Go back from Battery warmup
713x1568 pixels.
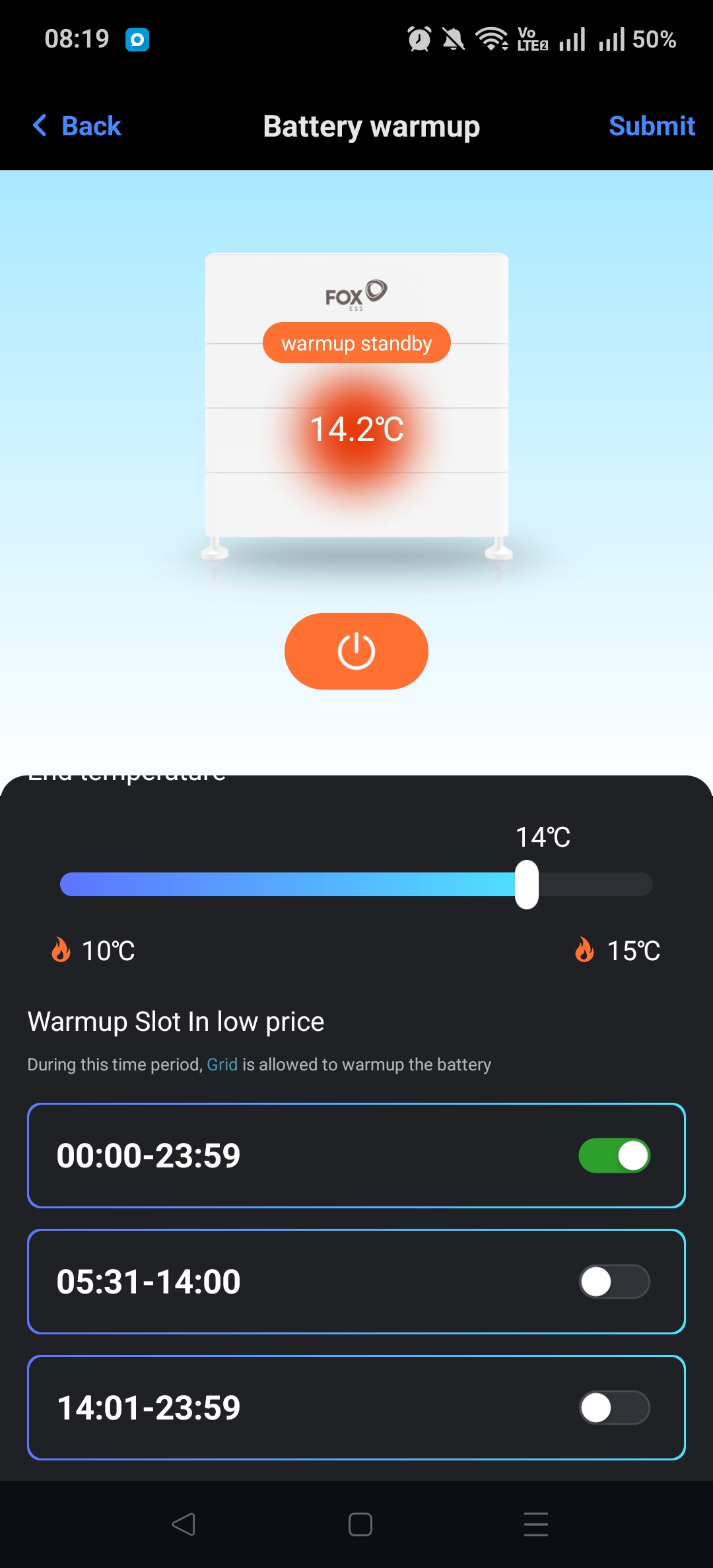(x=77, y=126)
